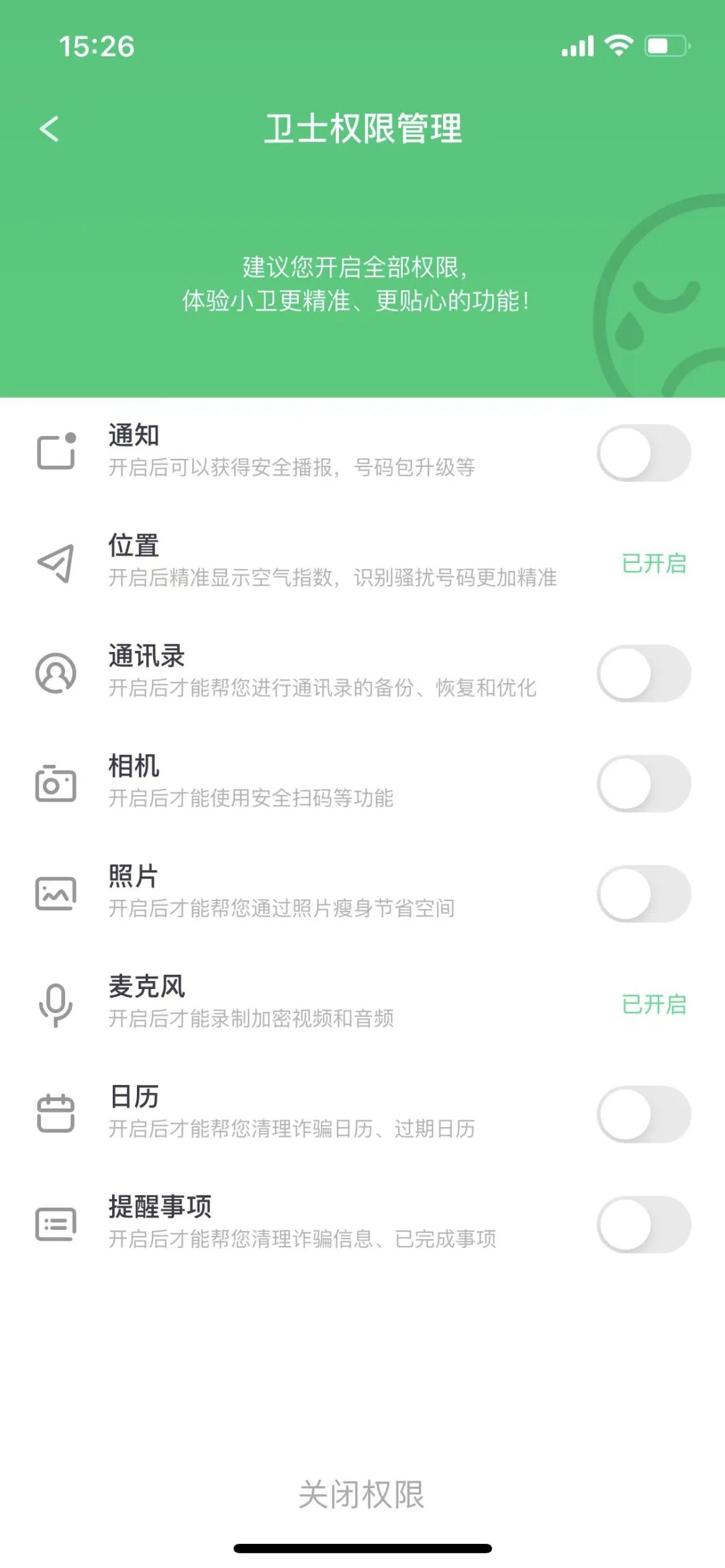
Task: Click the contacts avatar icon beside 通讯录
Action: point(55,673)
